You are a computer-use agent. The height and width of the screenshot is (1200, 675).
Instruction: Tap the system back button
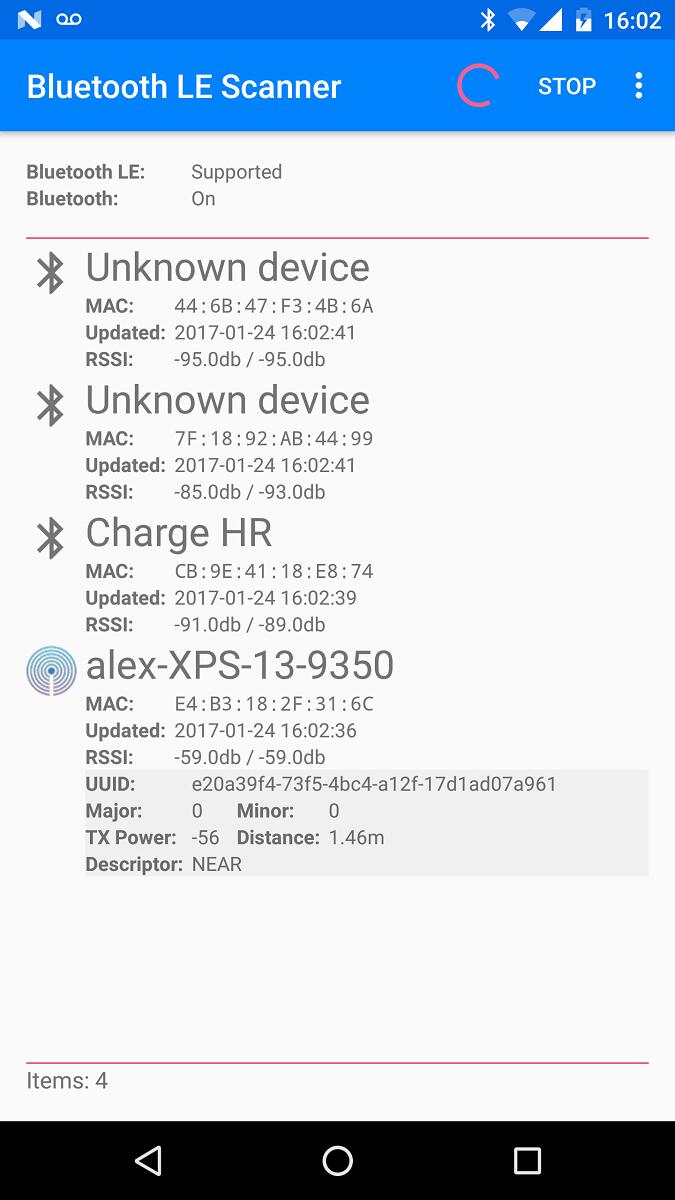click(148, 1160)
